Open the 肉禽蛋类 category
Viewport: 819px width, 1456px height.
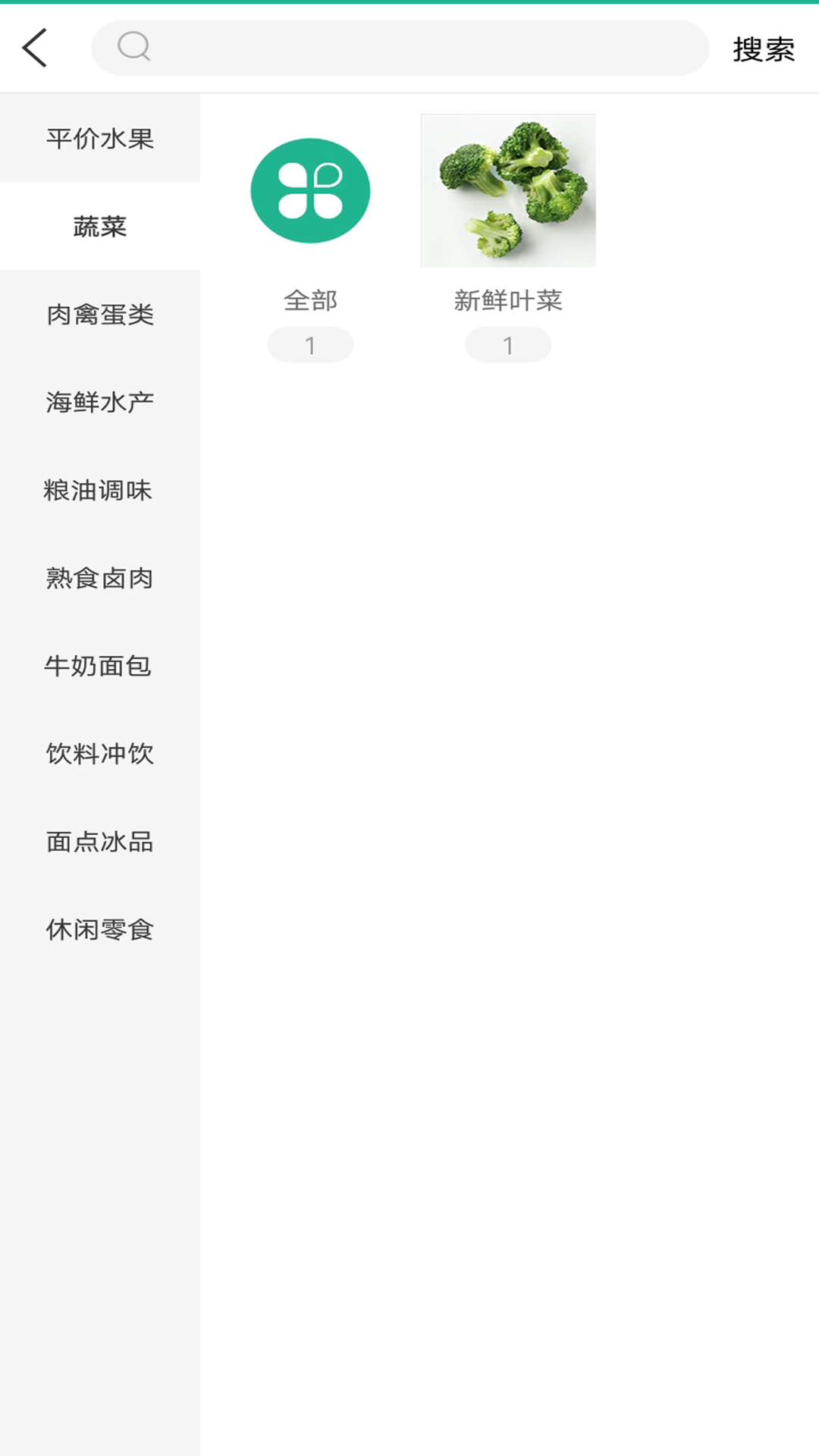[100, 314]
